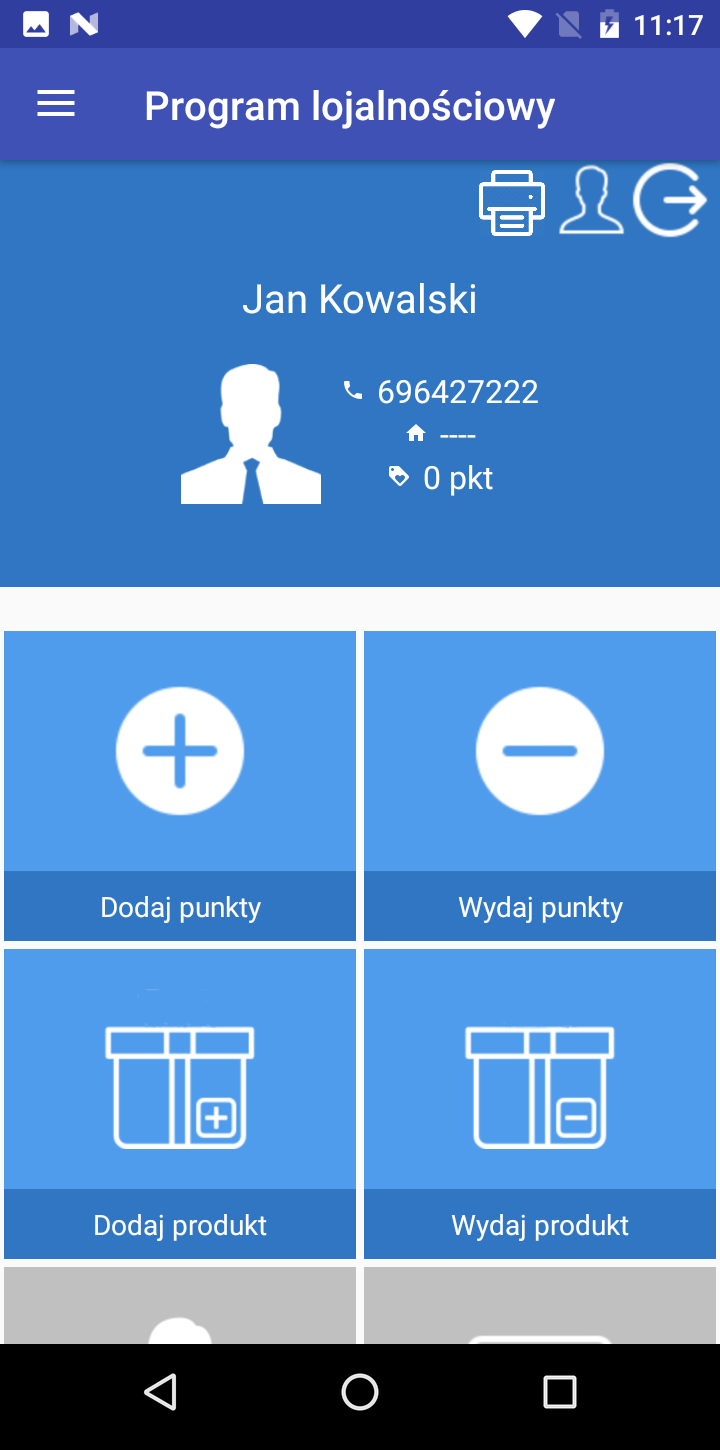Select the Wydaj punkty tile

coord(540,786)
